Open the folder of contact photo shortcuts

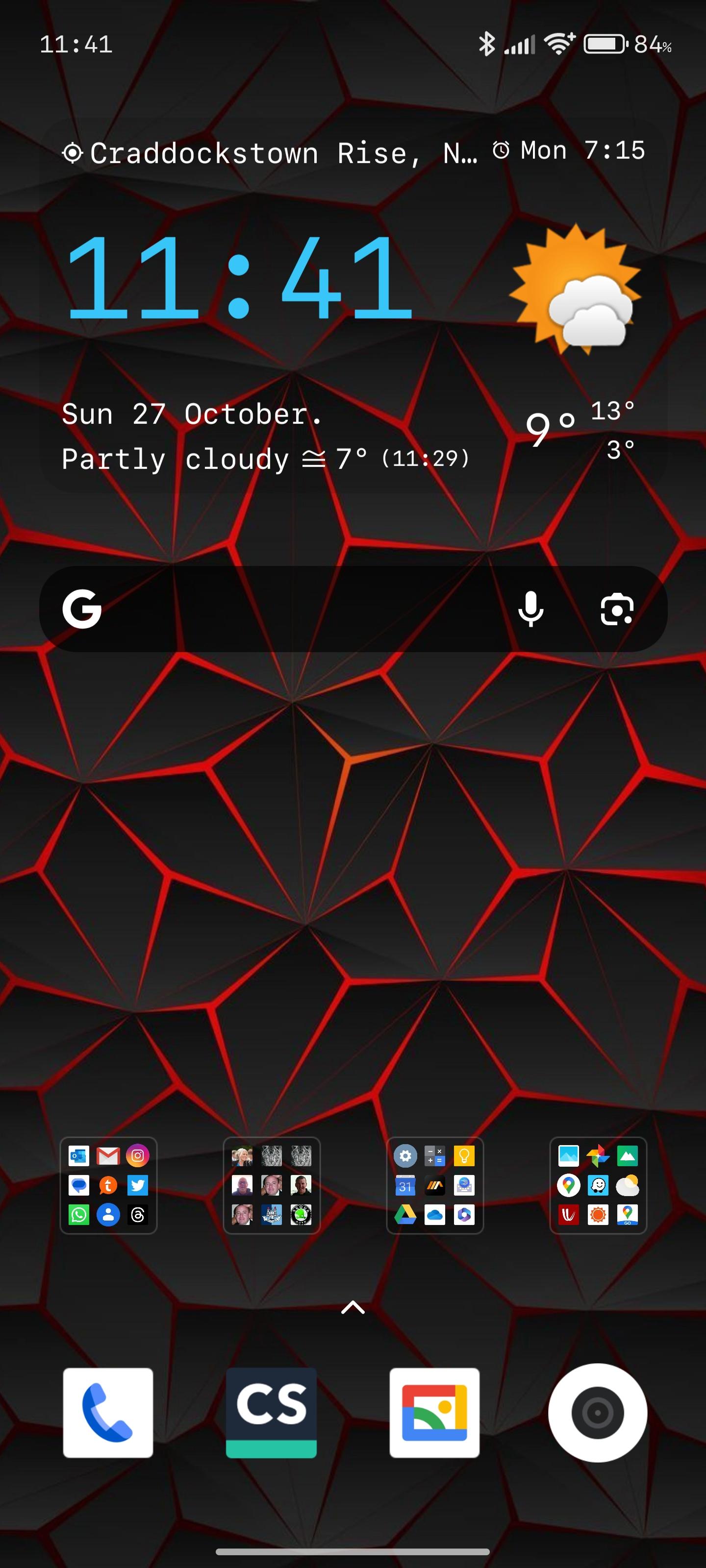[x=272, y=1185]
